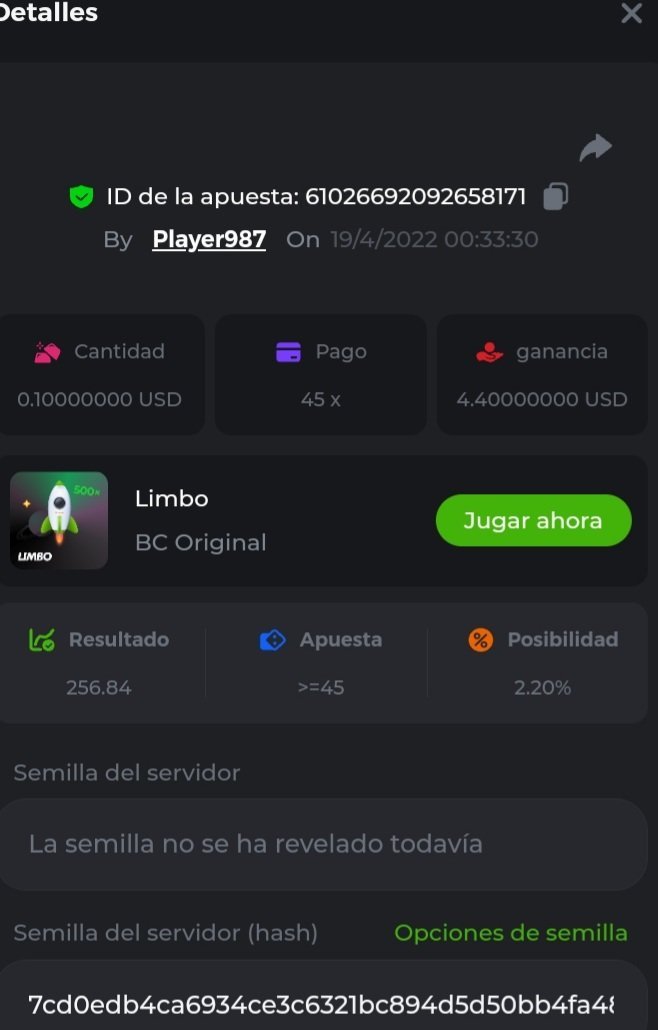658x1030 pixels.
Task: Share this bet details
Action: (595, 148)
